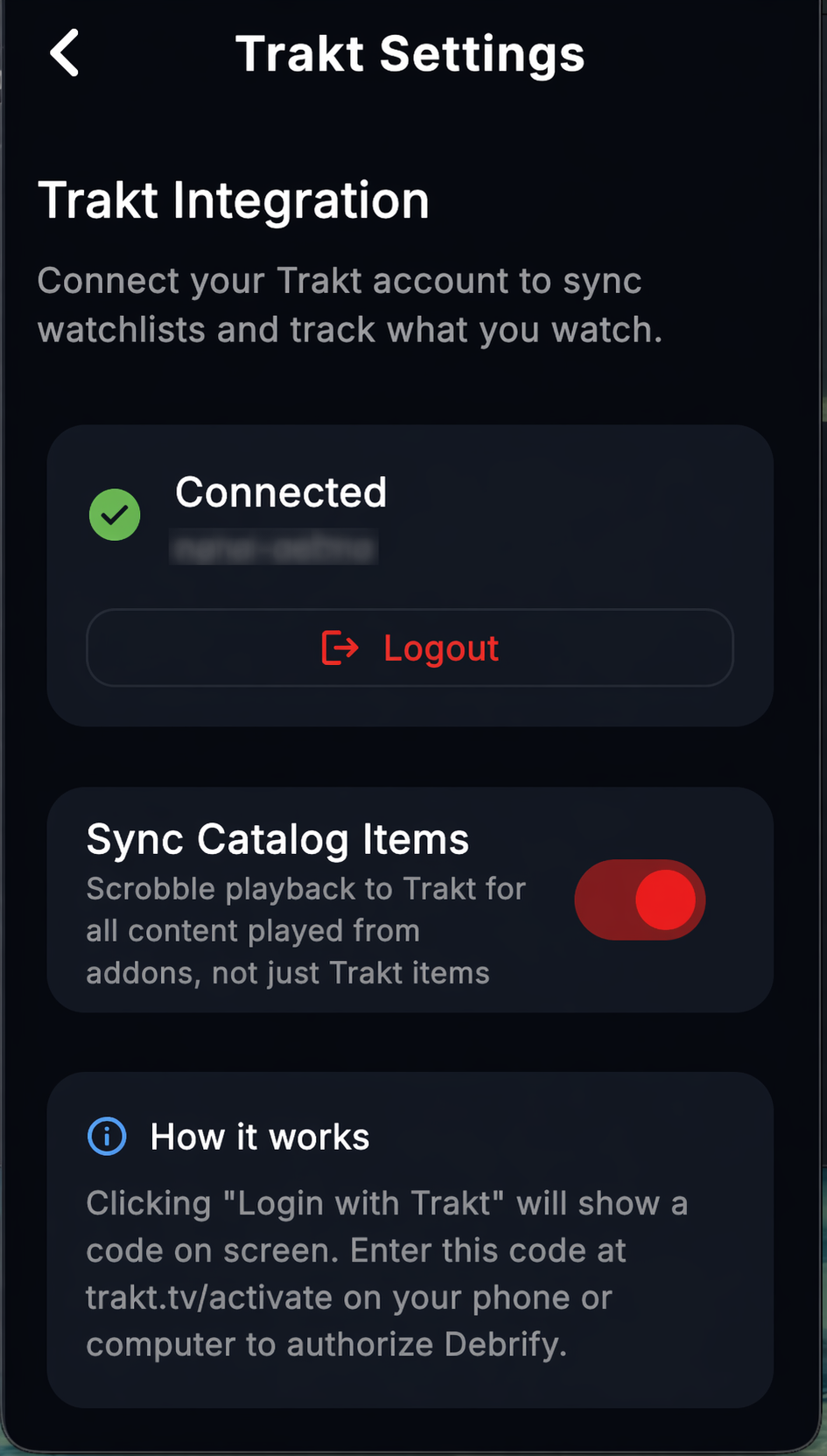
Task: Toggle scrobbling of playback to Trakt
Action: pyautogui.click(x=640, y=900)
